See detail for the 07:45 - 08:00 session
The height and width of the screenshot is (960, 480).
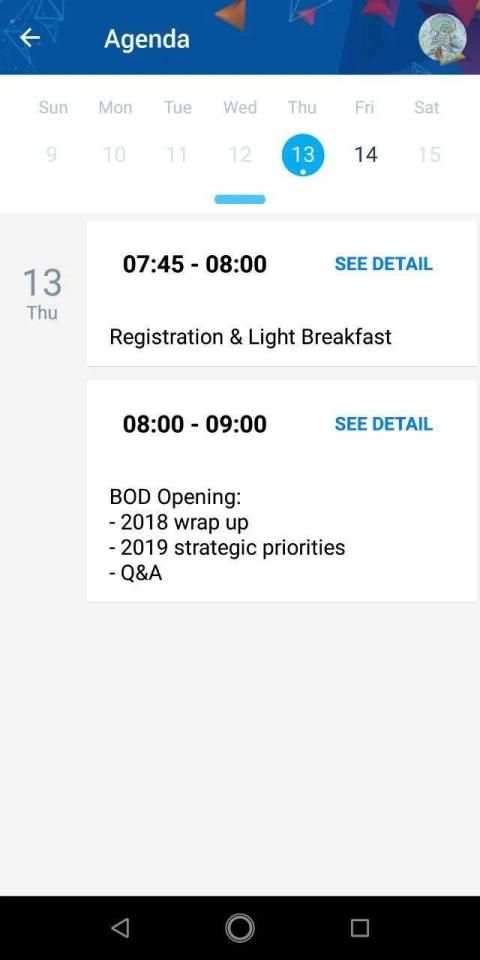383,264
